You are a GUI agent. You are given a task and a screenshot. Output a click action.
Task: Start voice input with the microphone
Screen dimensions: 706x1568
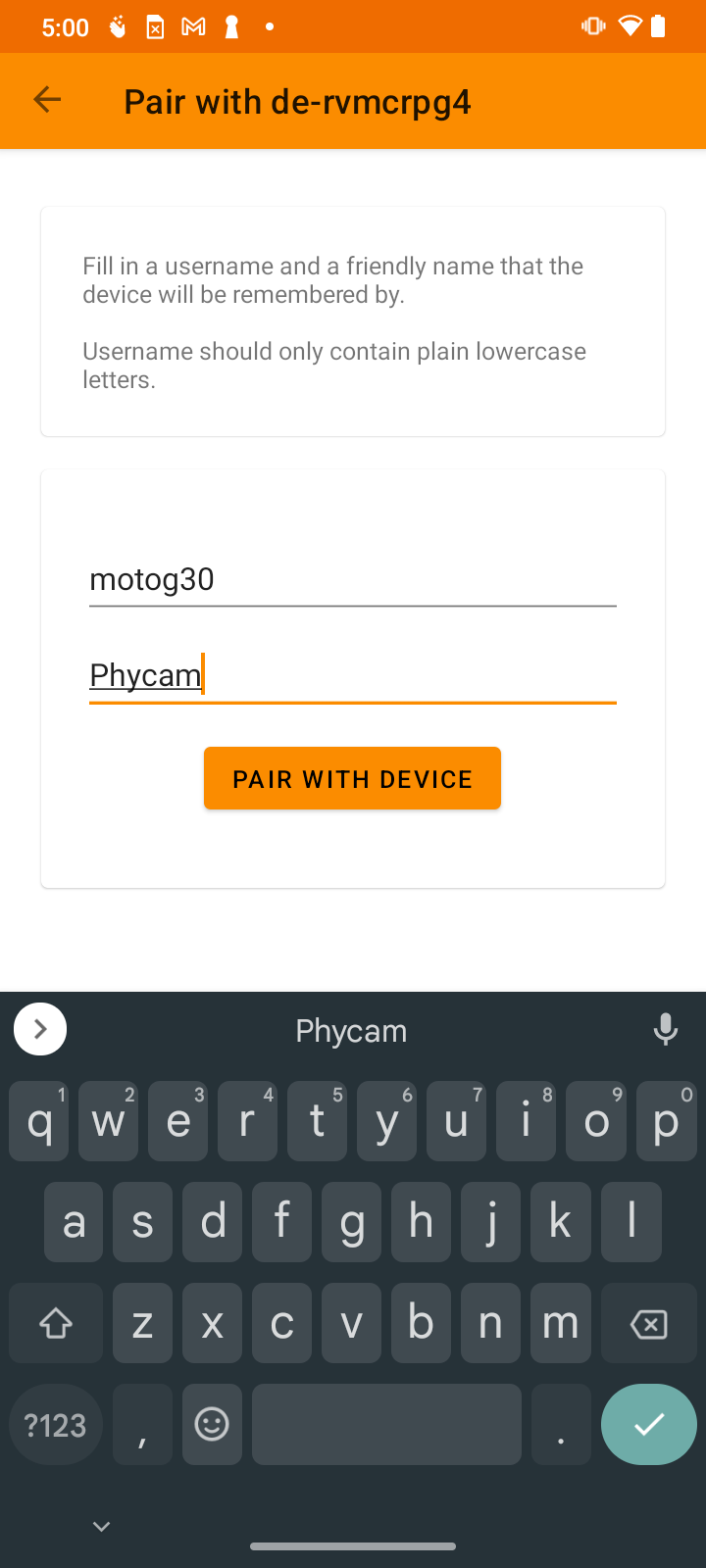665,1030
